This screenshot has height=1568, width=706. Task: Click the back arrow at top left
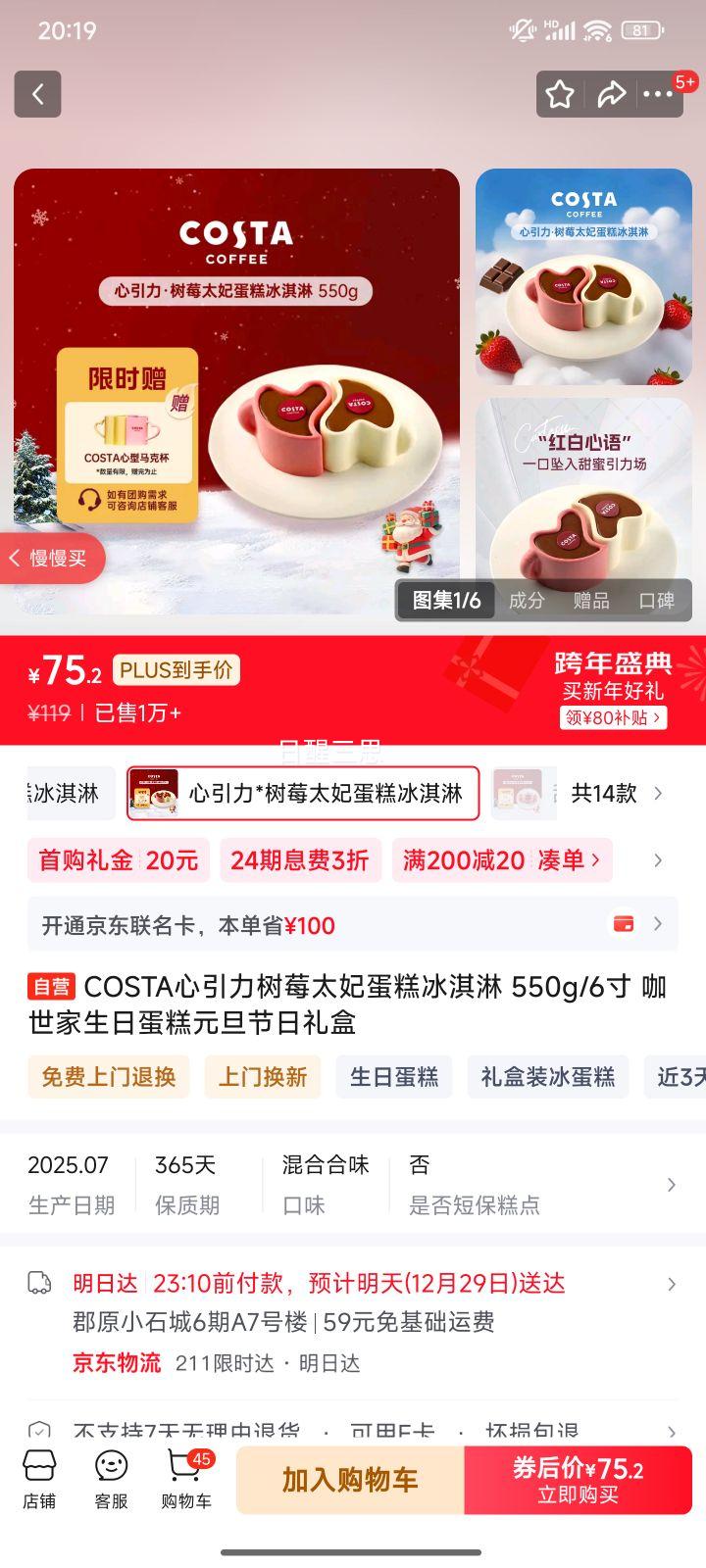click(x=37, y=94)
